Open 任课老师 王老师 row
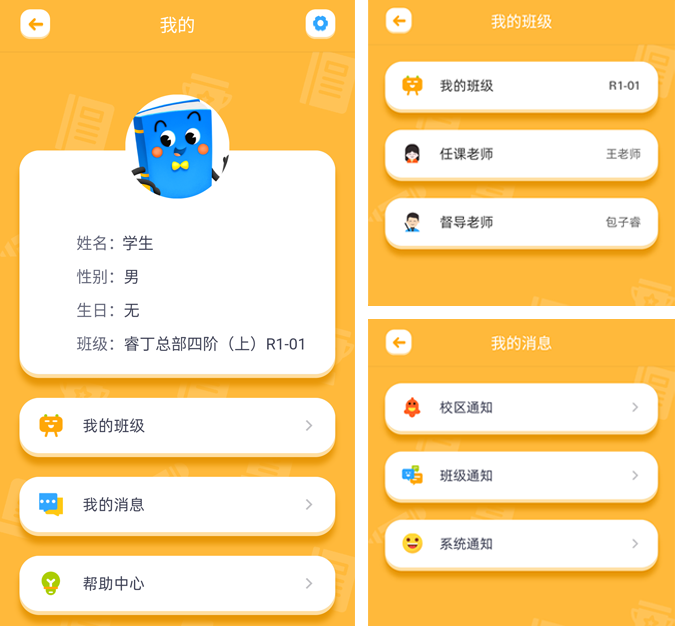Image resolution: width=675 pixels, height=626 pixels. coord(521,154)
